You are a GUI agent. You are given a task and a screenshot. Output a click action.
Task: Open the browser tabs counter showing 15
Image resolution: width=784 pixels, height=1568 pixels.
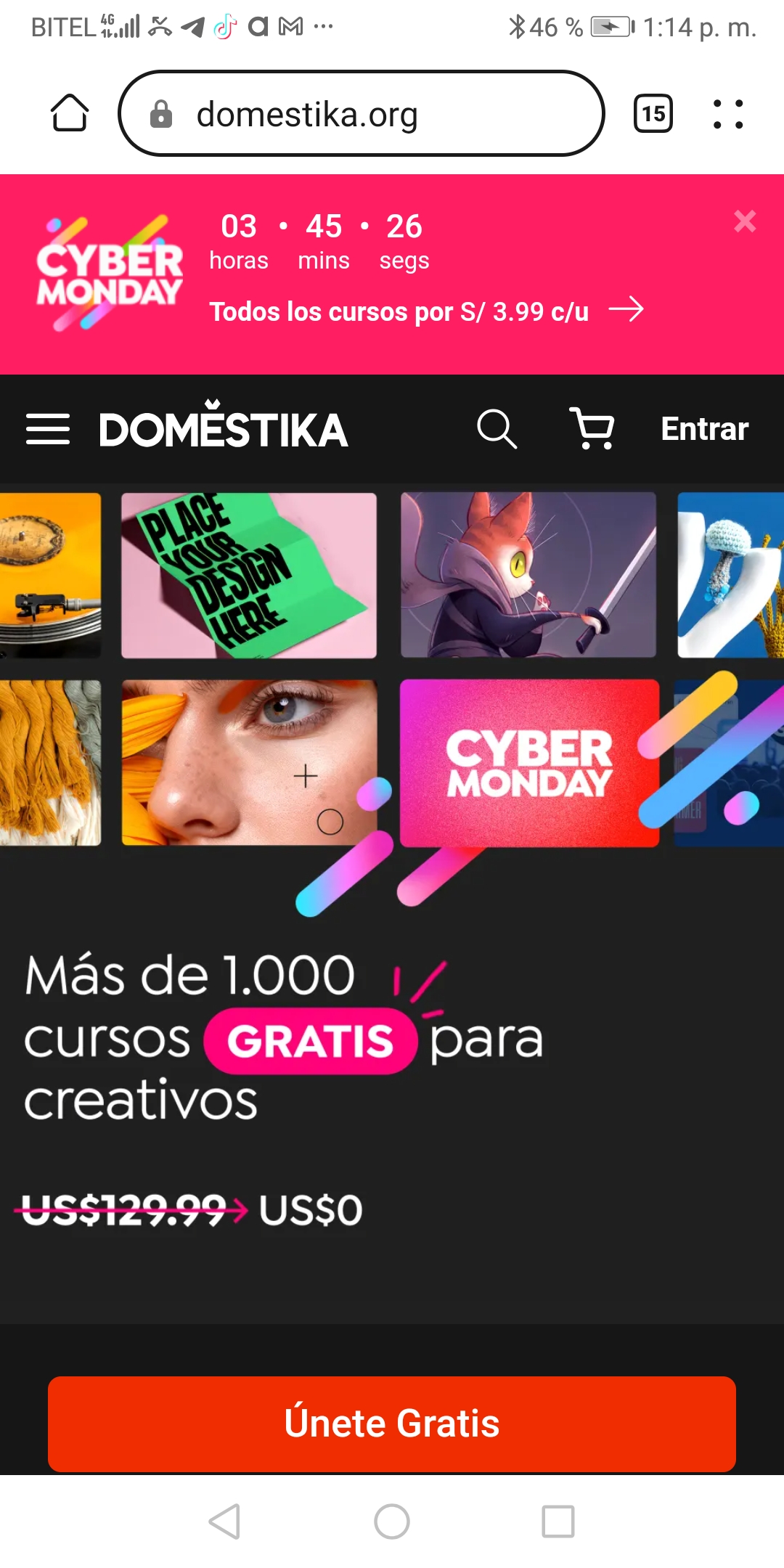tap(651, 113)
